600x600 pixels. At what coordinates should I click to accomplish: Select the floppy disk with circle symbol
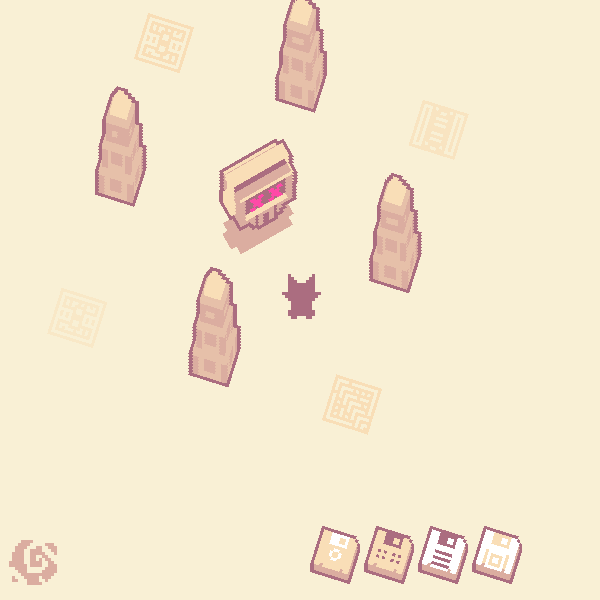coord(335,554)
